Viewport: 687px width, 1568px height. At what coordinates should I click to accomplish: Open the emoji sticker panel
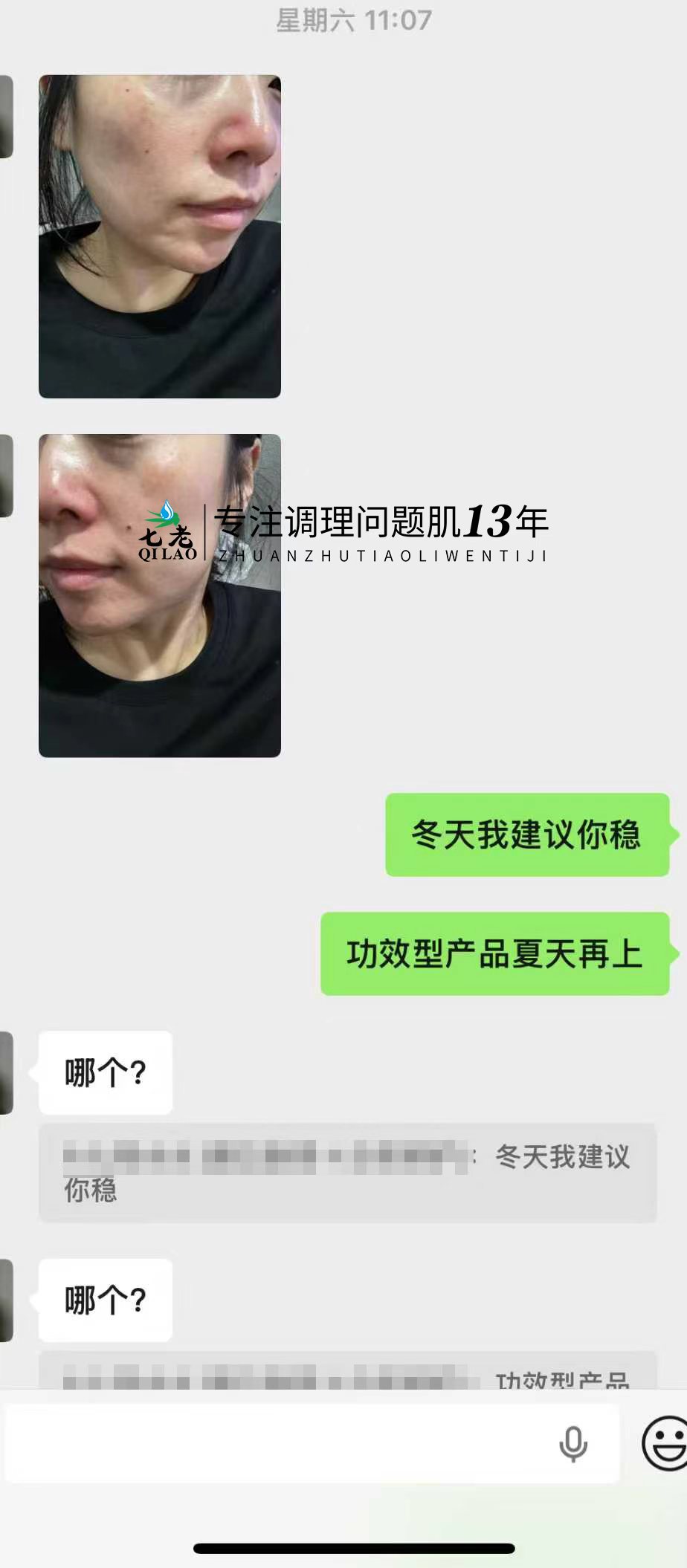[664, 1443]
